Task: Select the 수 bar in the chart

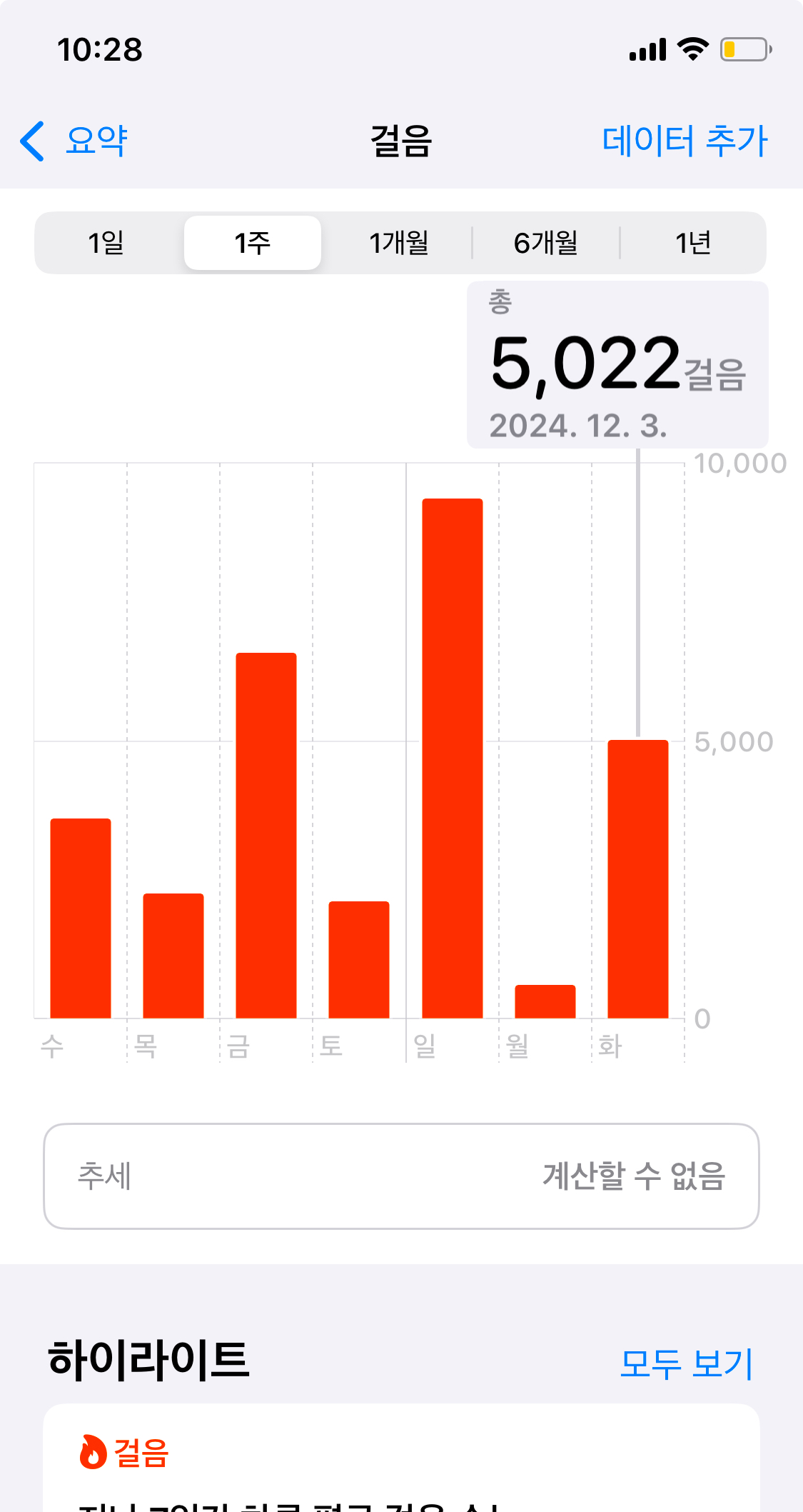Action: pyautogui.click(x=81, y=918)
